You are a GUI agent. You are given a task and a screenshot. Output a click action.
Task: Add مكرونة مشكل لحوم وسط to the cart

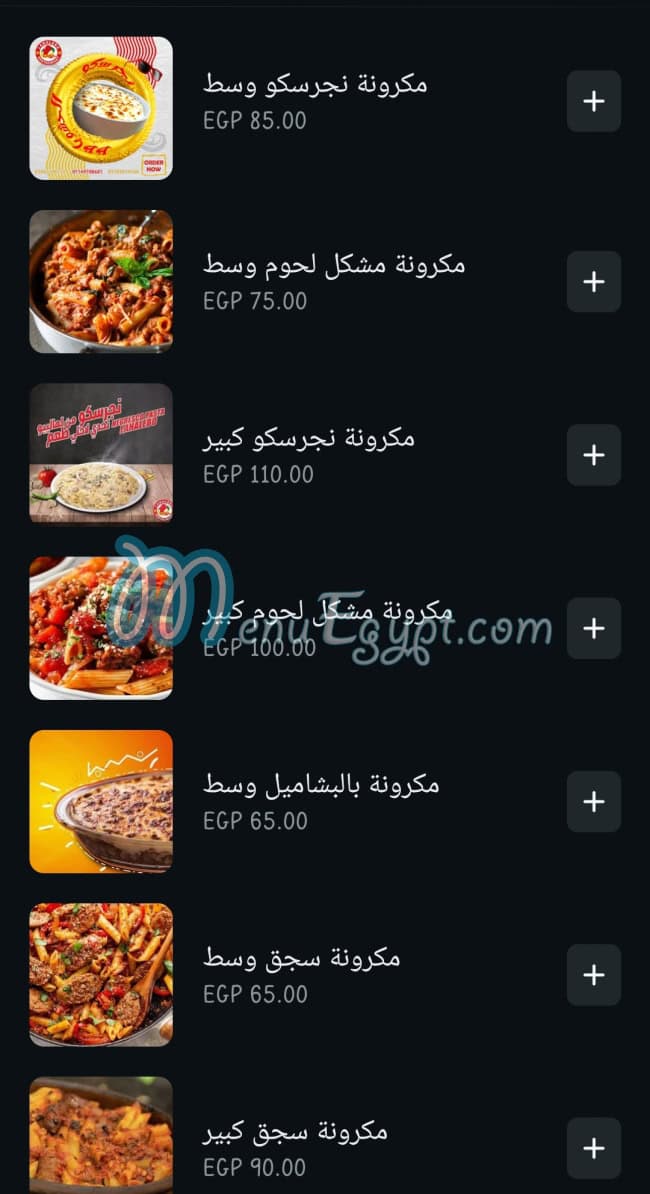(594, 282)
